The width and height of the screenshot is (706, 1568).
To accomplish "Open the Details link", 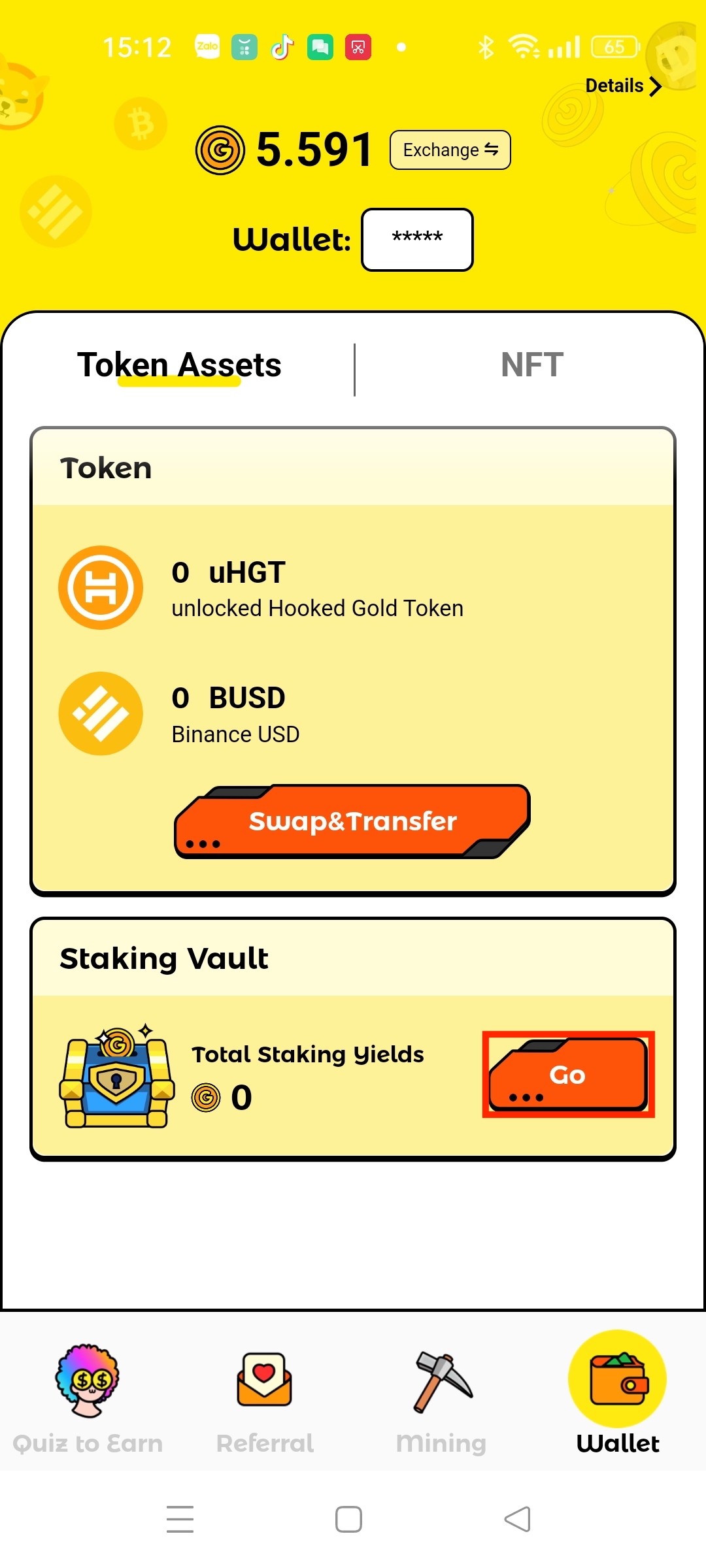I will (624, 86).
